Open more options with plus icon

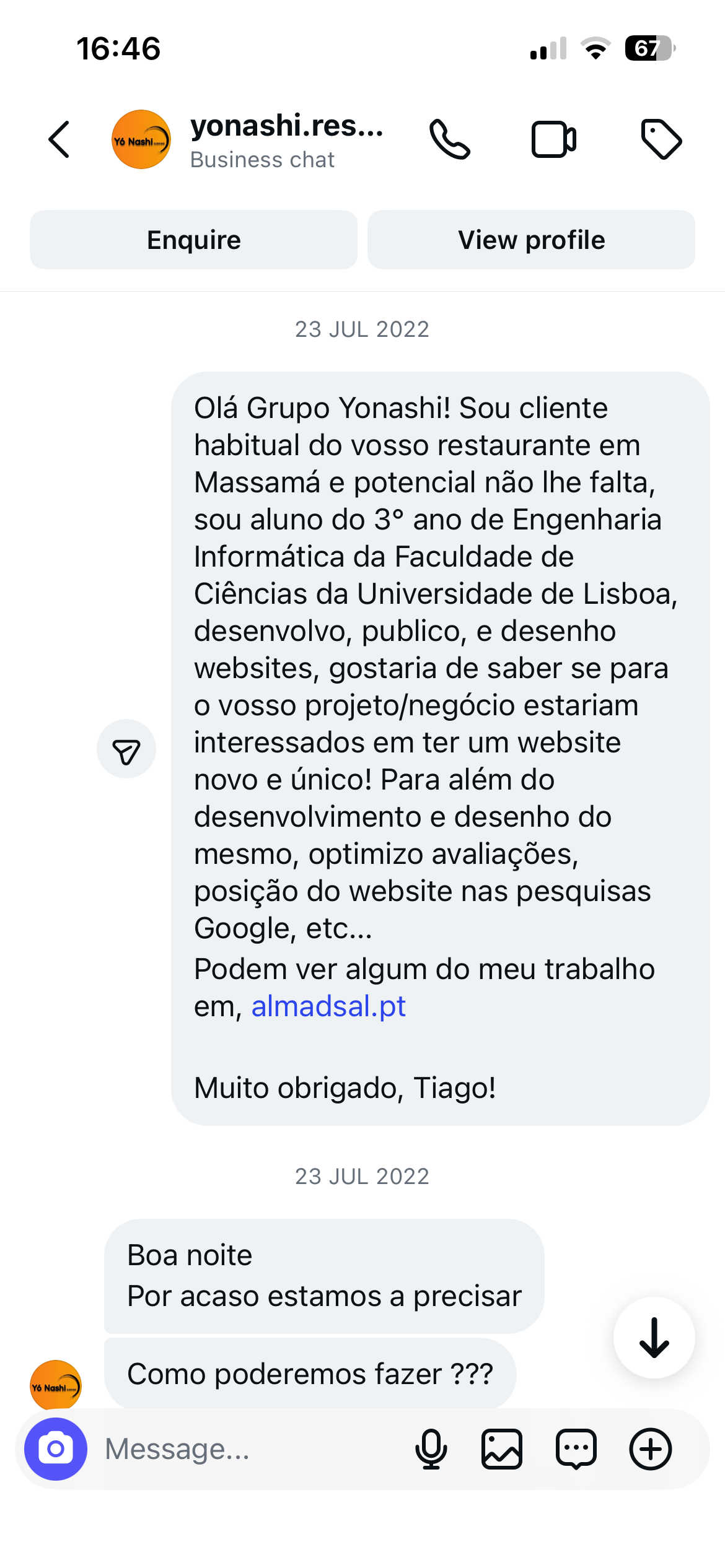651,1449
